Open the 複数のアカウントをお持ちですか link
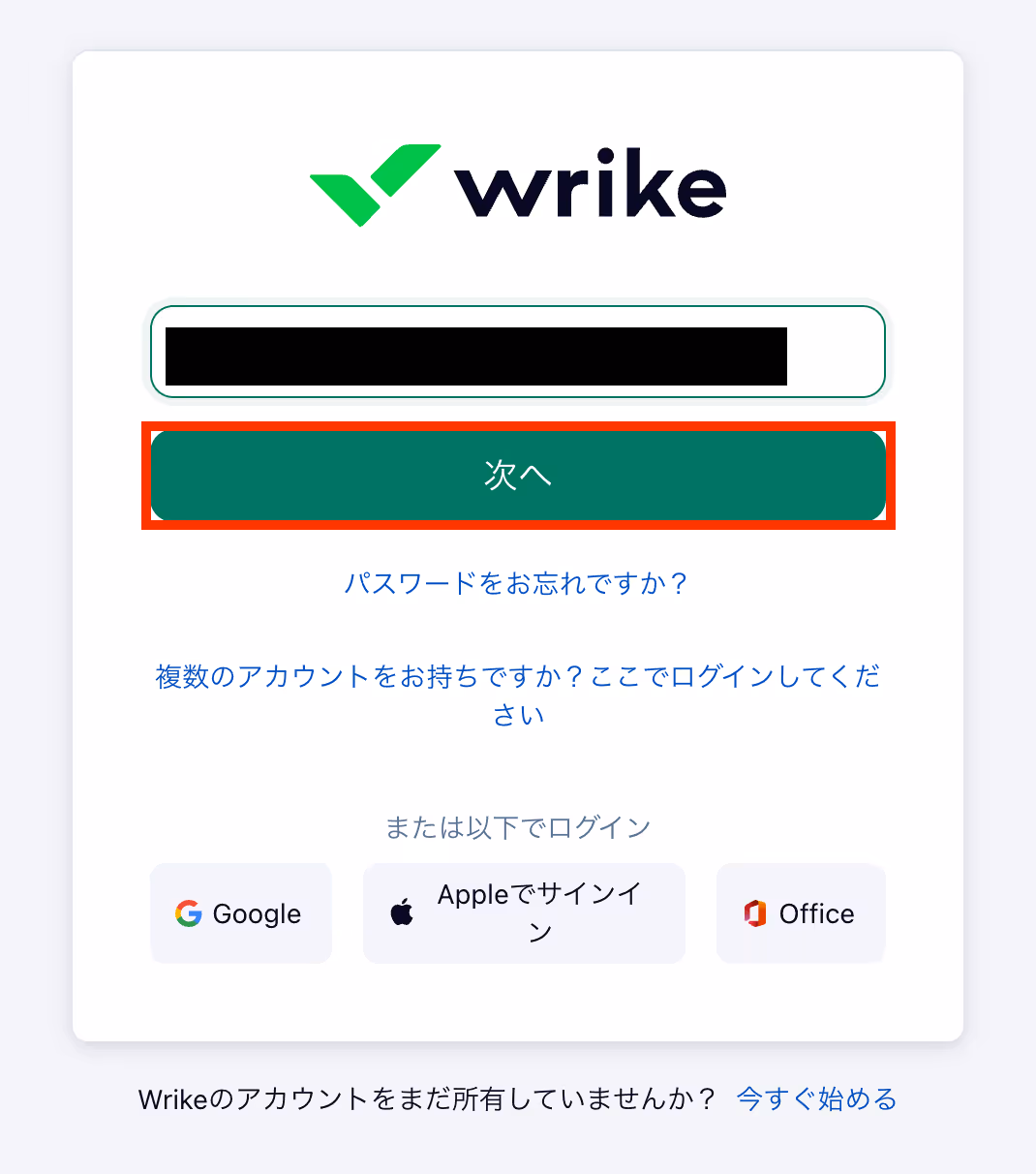 tap(517, 677)
